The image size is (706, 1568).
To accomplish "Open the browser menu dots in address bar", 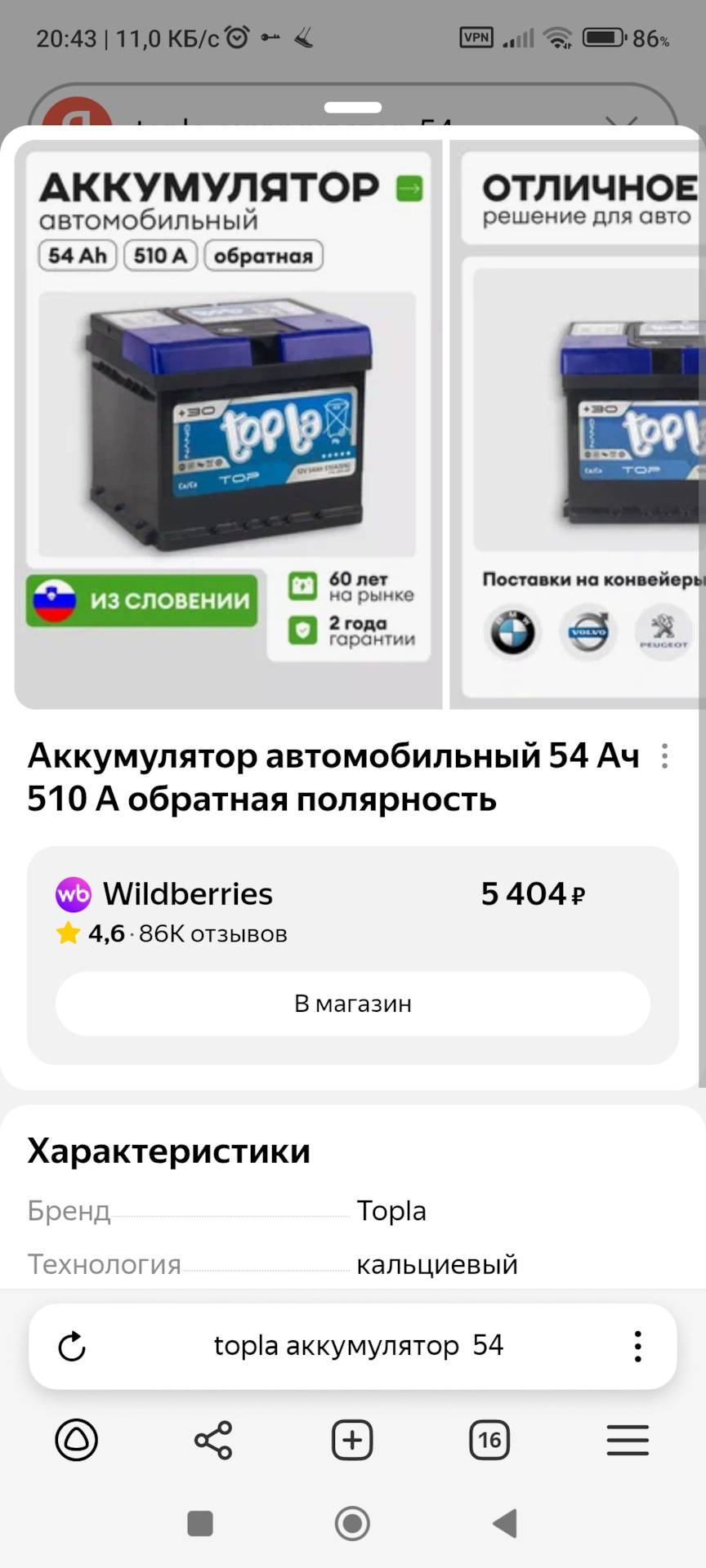I will 637,1347.
